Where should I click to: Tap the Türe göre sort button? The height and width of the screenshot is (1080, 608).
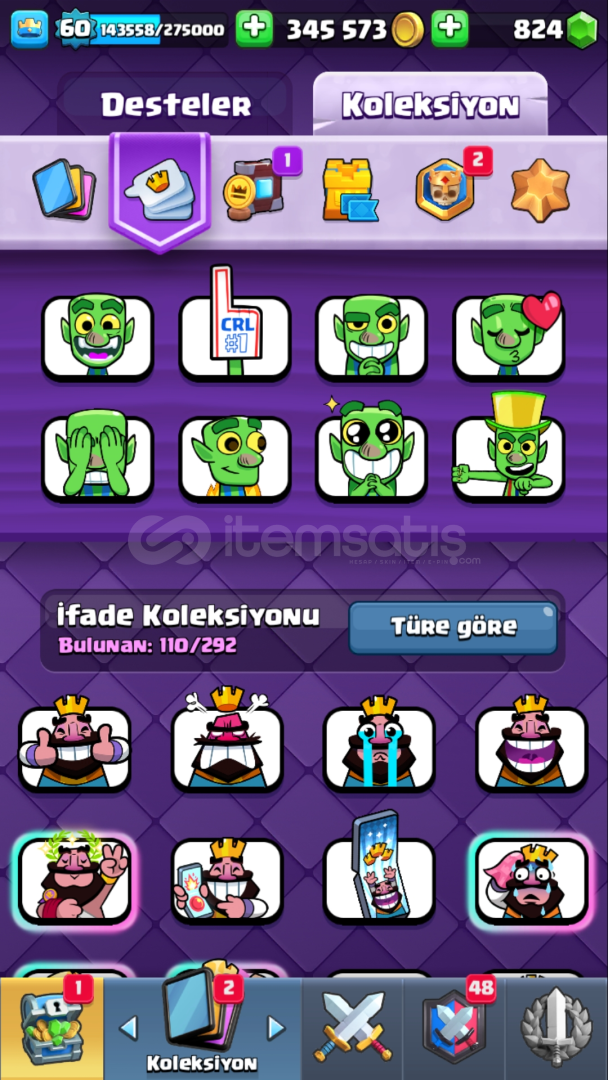[x=453, y=627]
